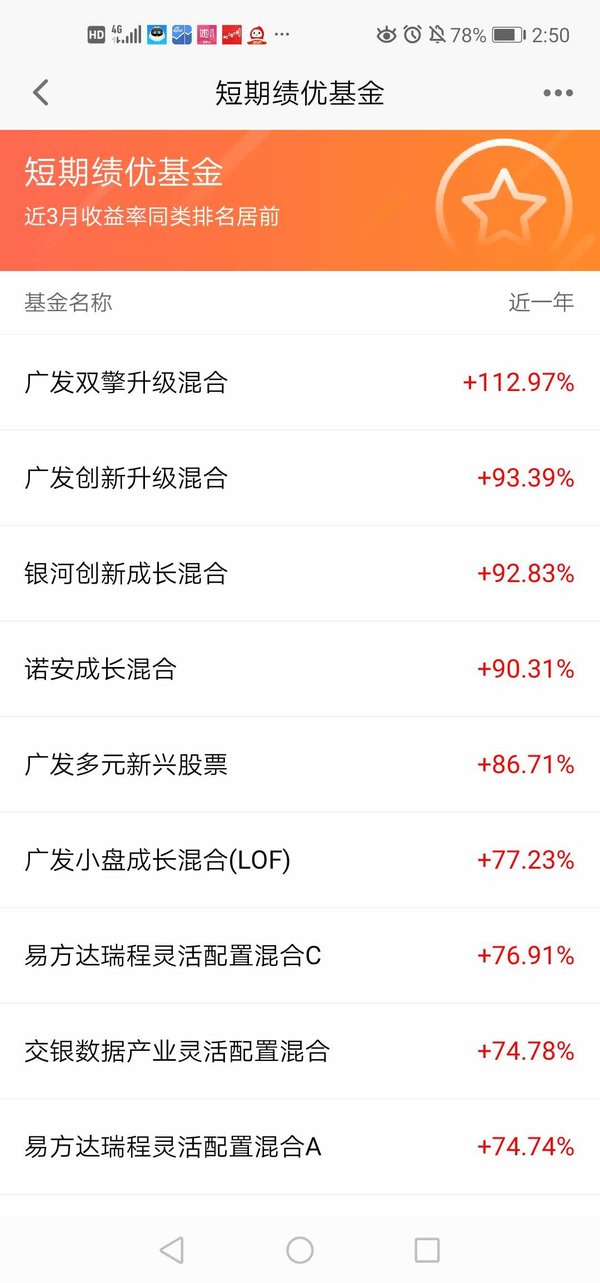The width and height of the screenshot is (600, 1283).
Task: View 诺安成长混合 fund
Action: [x=300, y=669]
